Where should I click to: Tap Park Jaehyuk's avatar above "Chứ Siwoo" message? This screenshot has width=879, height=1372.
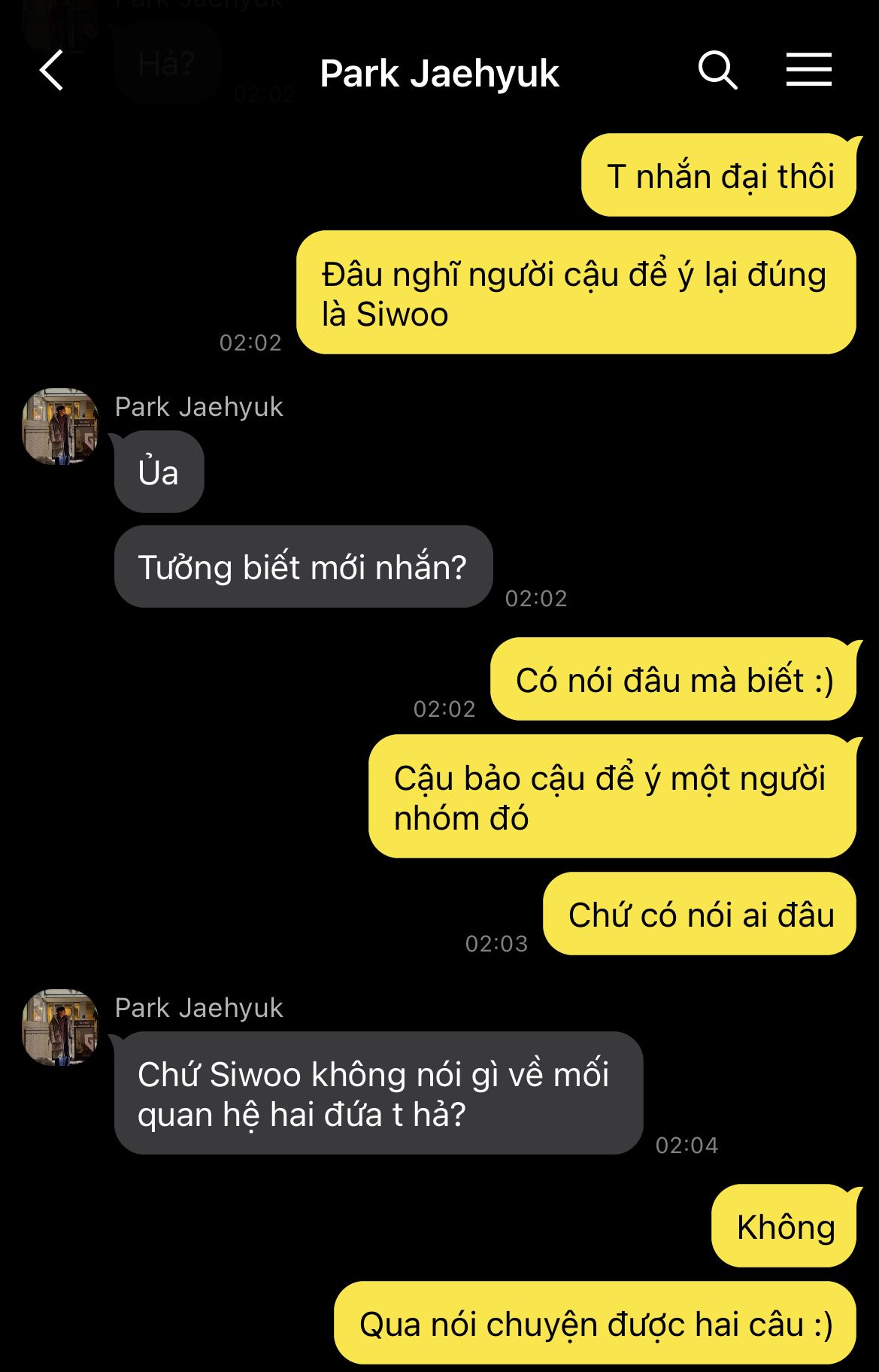[60, 1027]
